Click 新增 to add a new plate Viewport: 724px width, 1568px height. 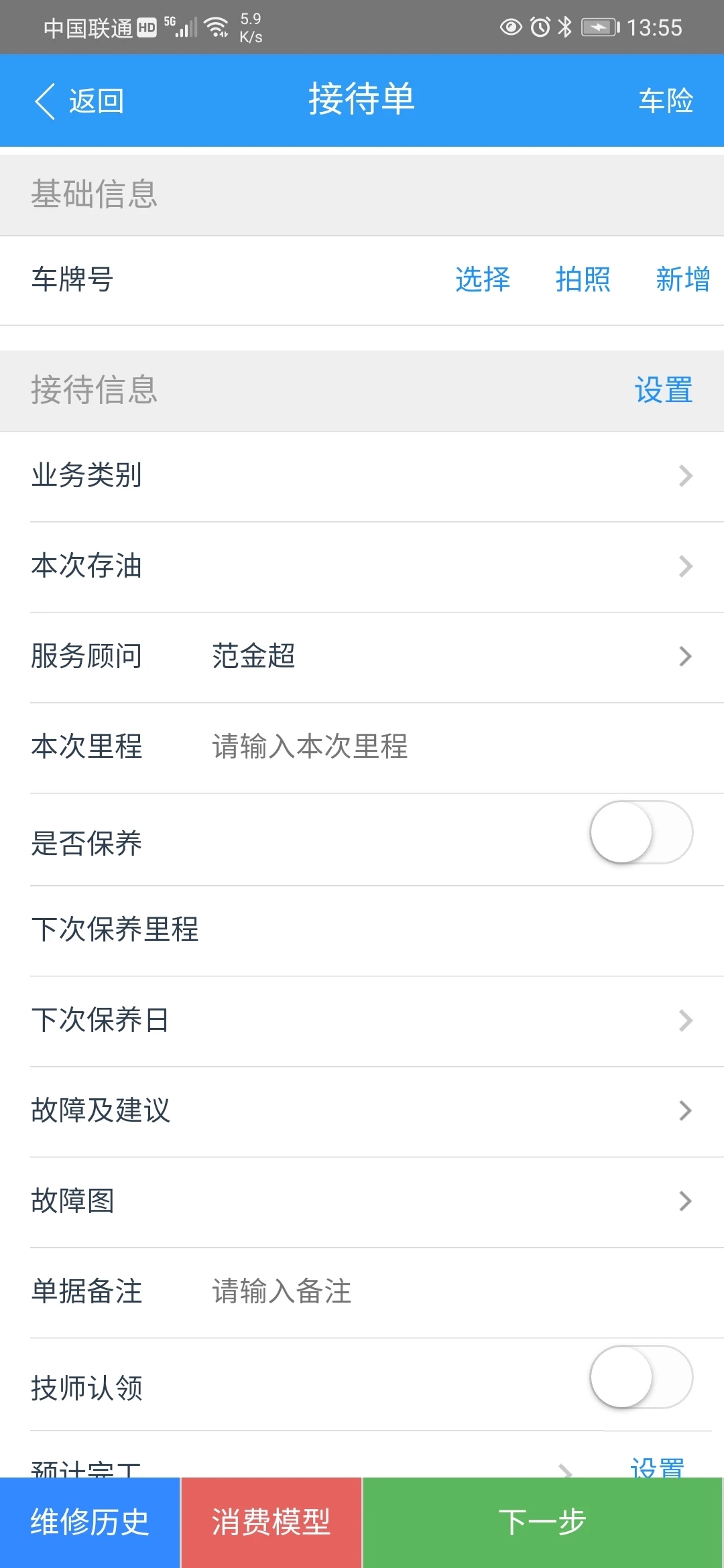[683, 281]
